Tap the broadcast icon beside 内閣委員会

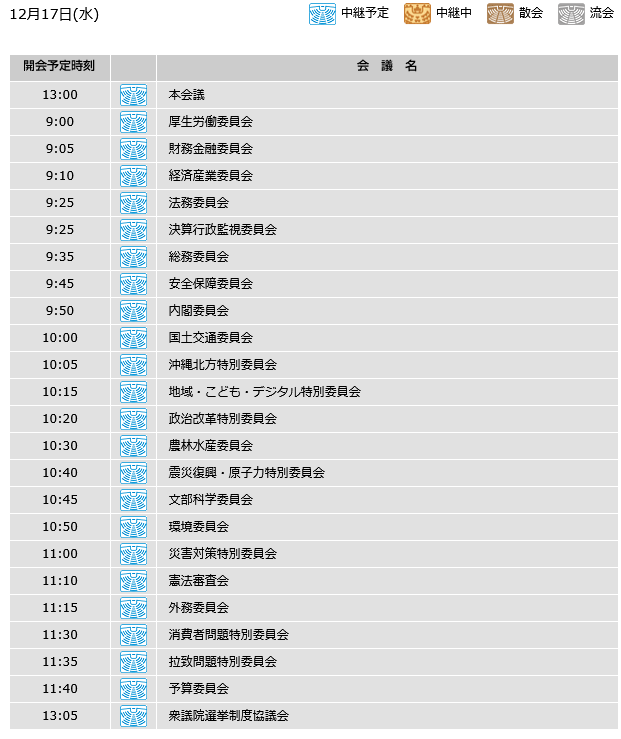coord(133,311)
